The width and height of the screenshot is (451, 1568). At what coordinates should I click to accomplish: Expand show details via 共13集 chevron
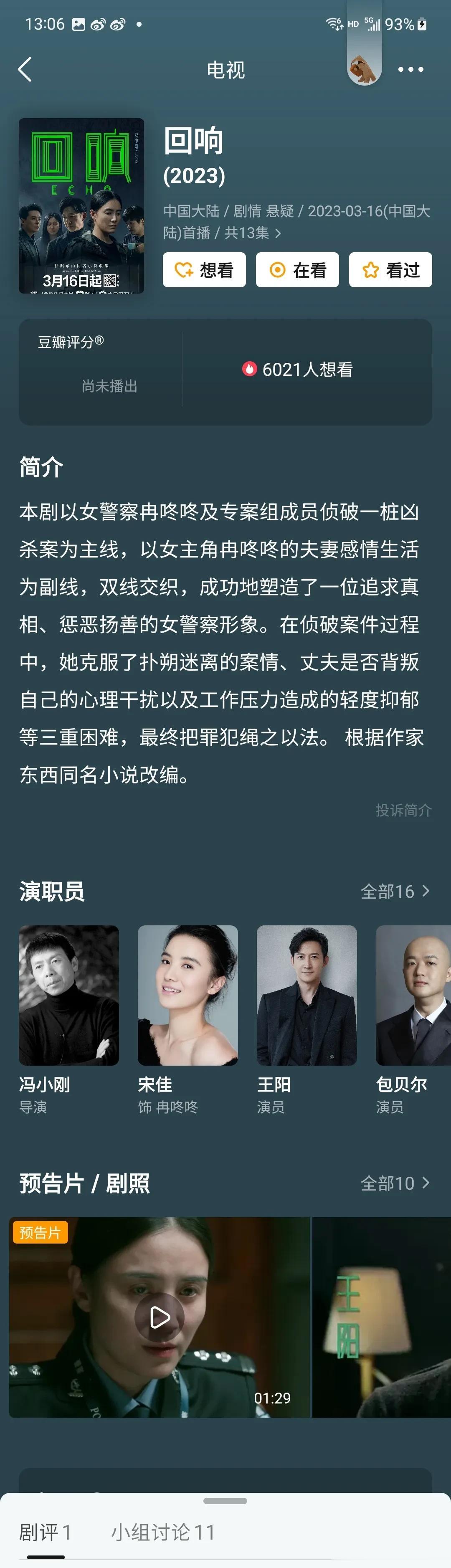click(278, 233)
